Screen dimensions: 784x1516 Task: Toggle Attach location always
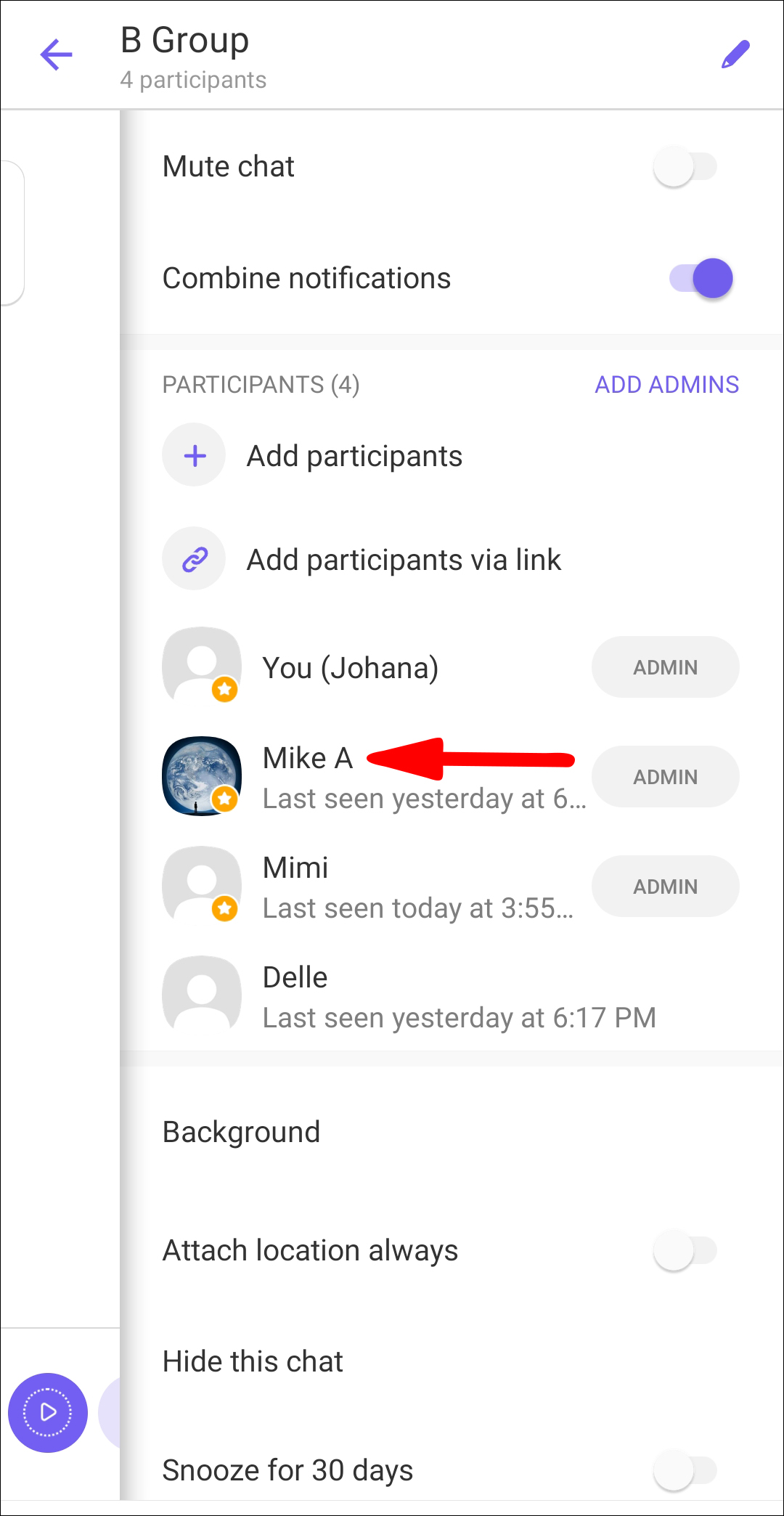click(x=685, y=1250)
